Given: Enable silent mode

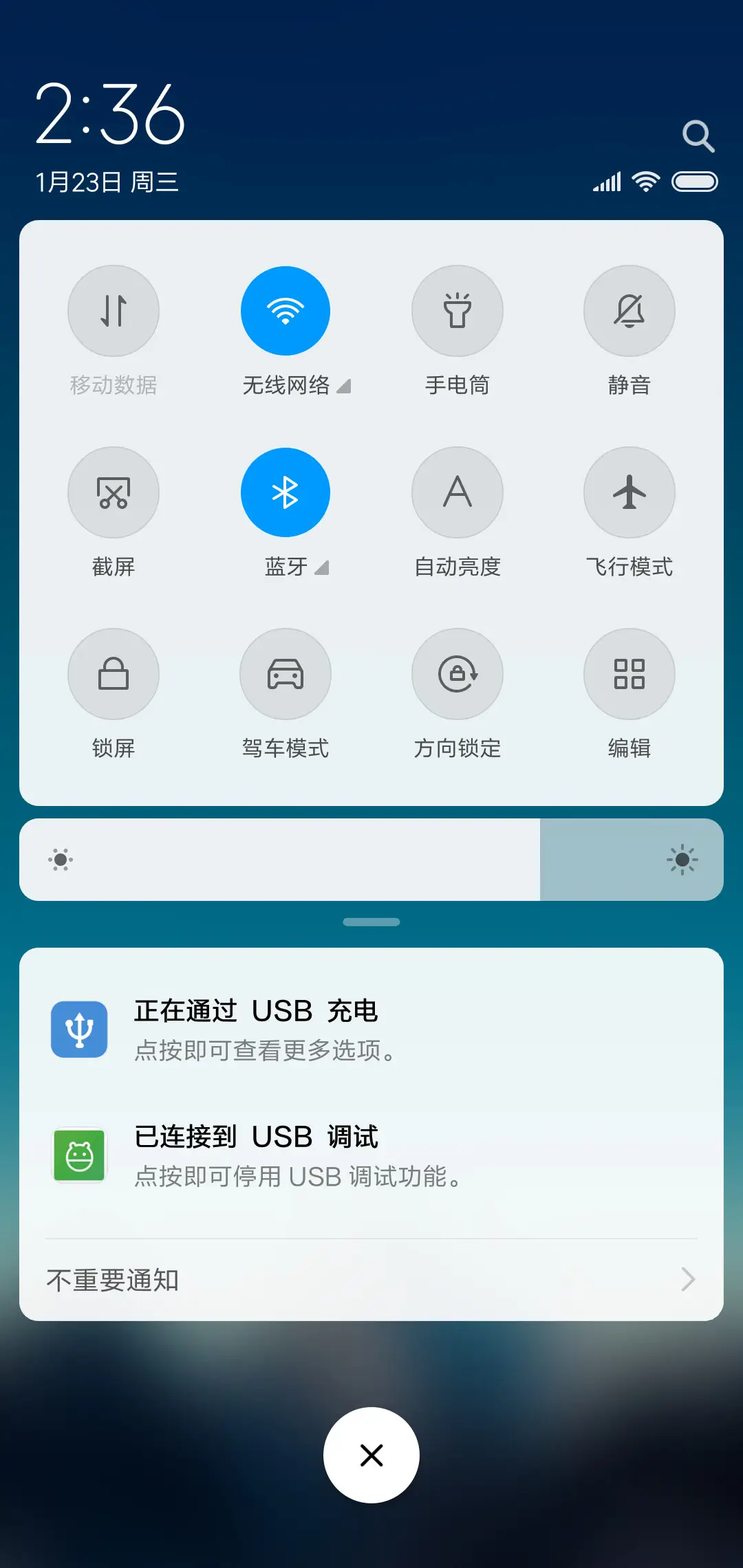Looking at the screenshot, I should (629, 311).
